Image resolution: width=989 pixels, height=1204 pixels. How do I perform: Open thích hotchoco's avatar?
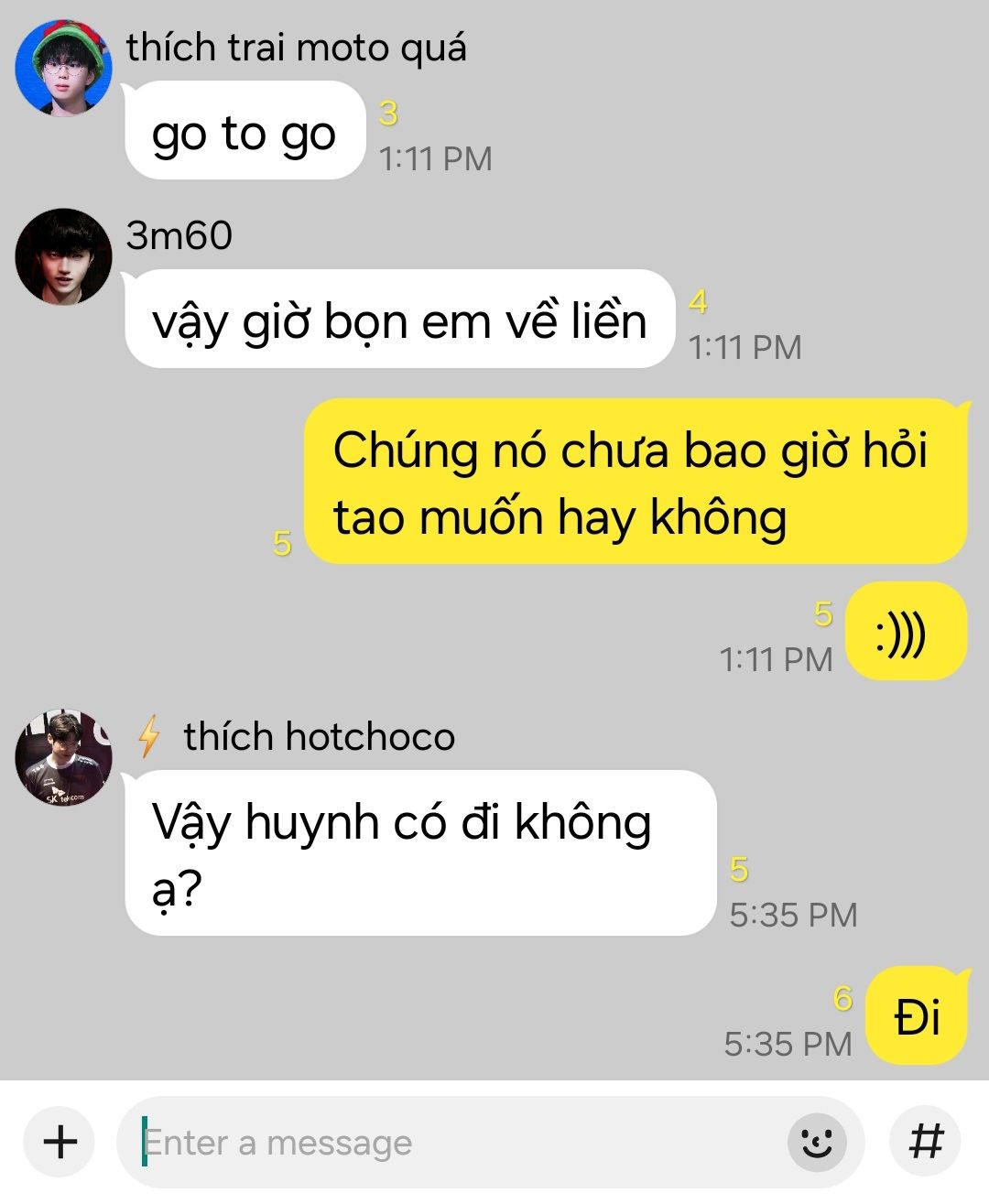coord(64,758)
